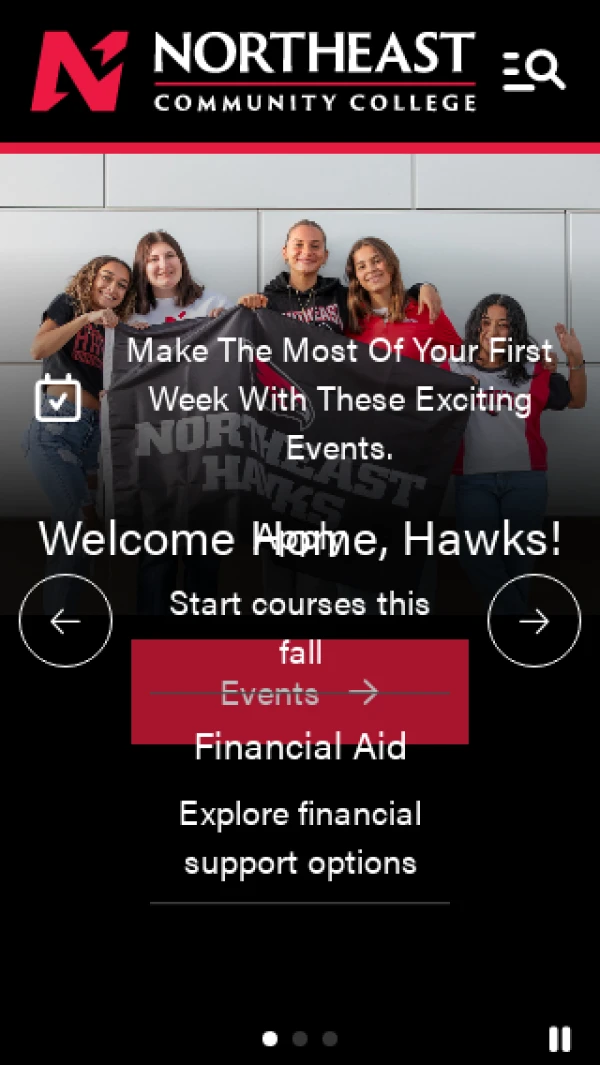
Task: Open the menu and search icon
Action: pyautogui.click(x=533, y=71)
